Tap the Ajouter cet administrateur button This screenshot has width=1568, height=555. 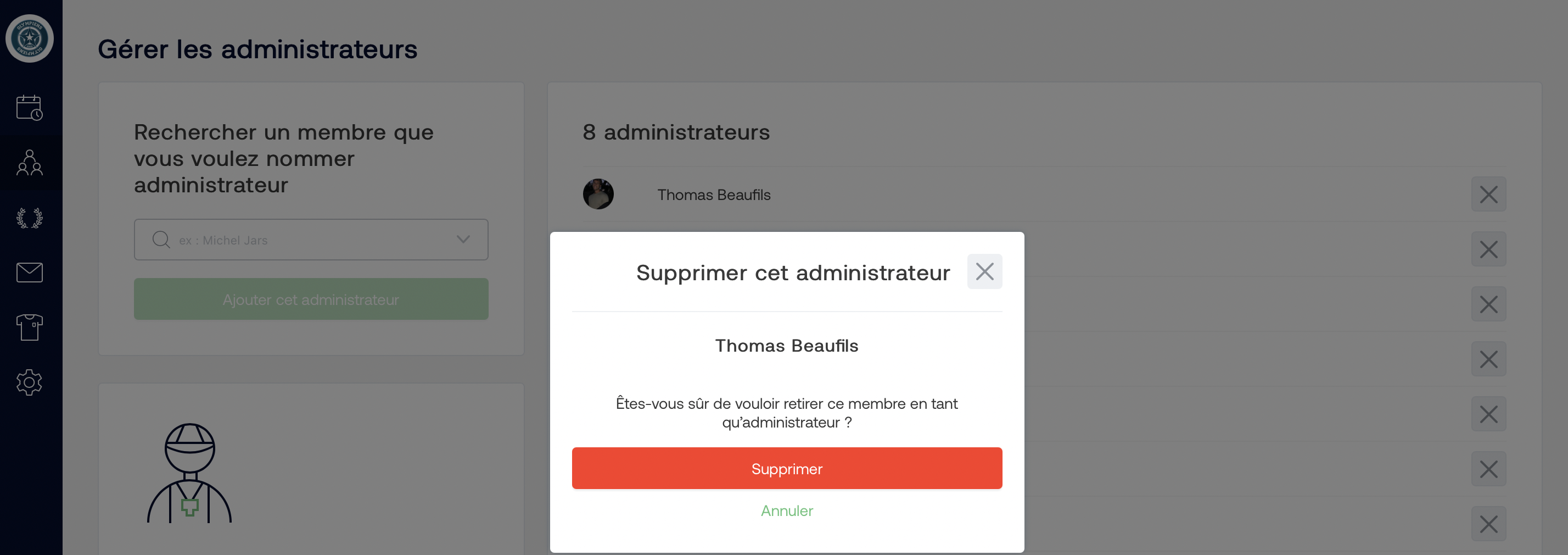[310, 299]
